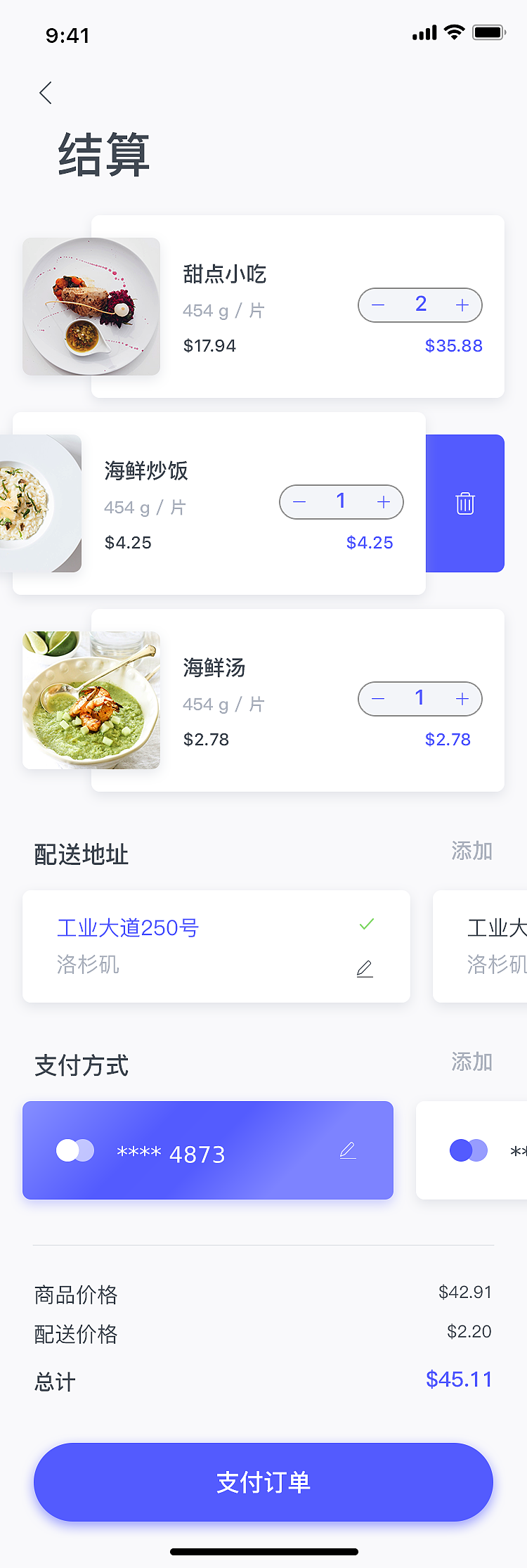Tap the quantity value showing 2
The height and width of the screenshot is (1568, 527).
click(x=420, y=304)
